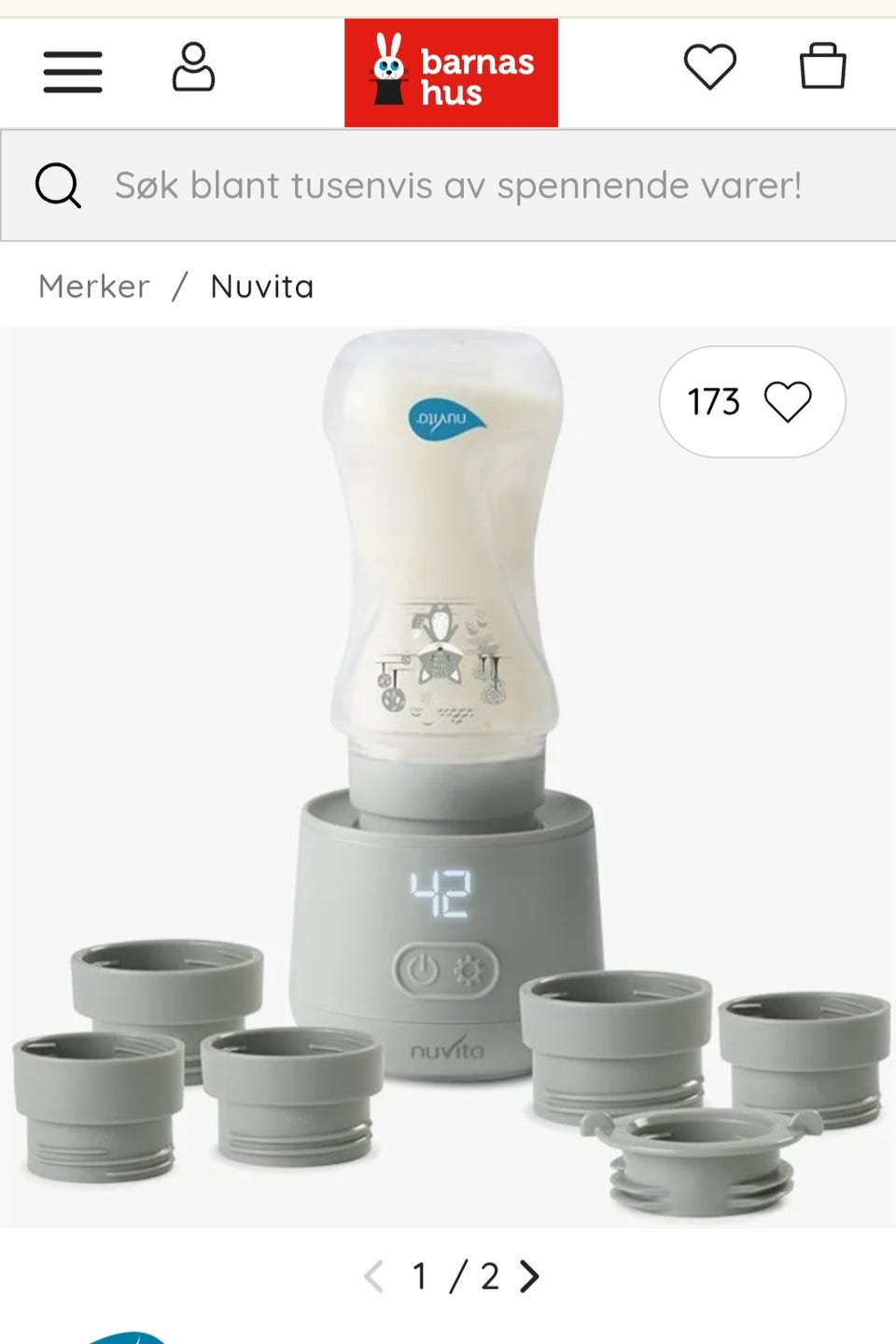This screenshot has height=1344, width=896.
Task: Open the user account profile
Action: click(x=193, y=67)
